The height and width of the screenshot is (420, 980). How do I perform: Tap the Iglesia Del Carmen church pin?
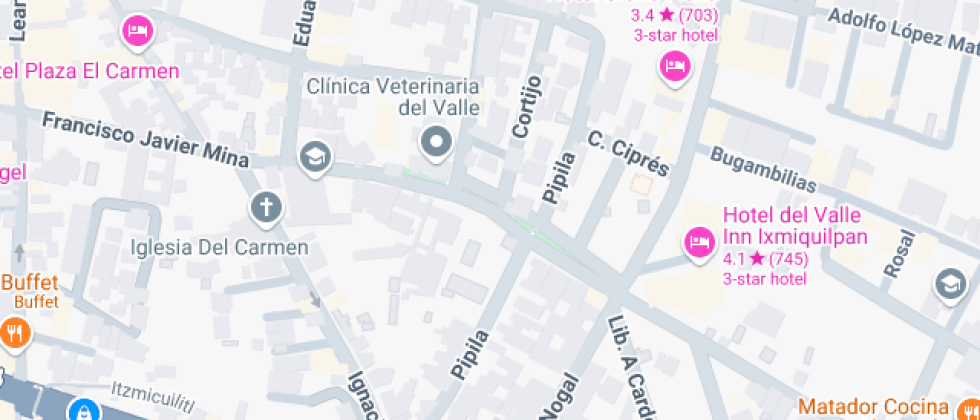click(x=265, y=208)
